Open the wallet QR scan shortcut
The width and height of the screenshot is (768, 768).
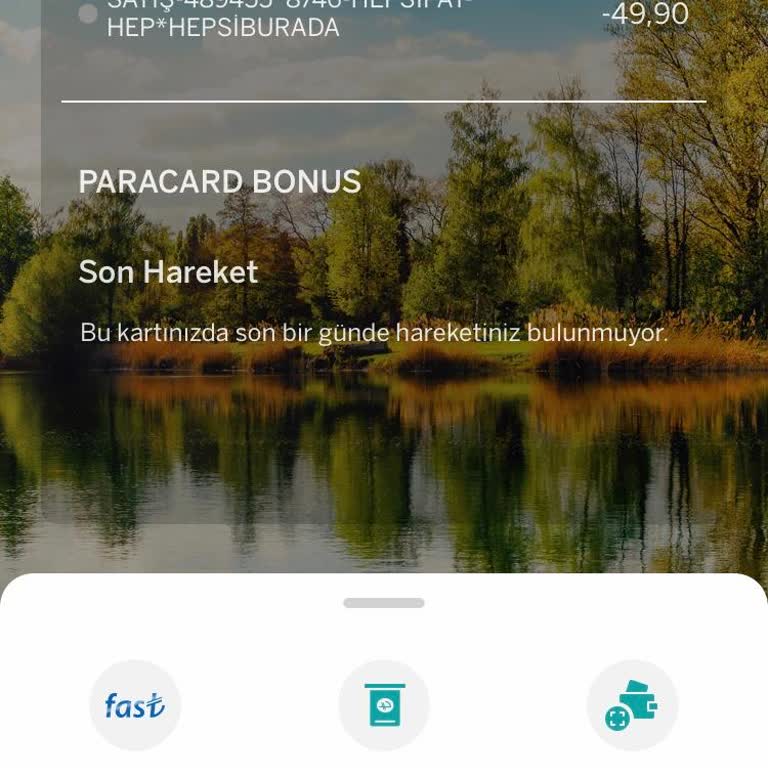tap(632, 705)
